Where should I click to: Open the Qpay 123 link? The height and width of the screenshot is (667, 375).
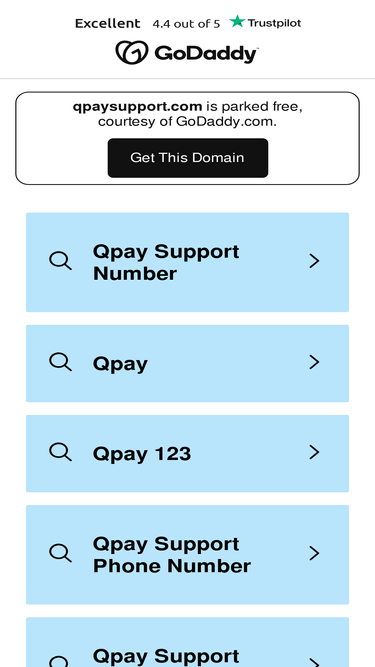[188, 453]
